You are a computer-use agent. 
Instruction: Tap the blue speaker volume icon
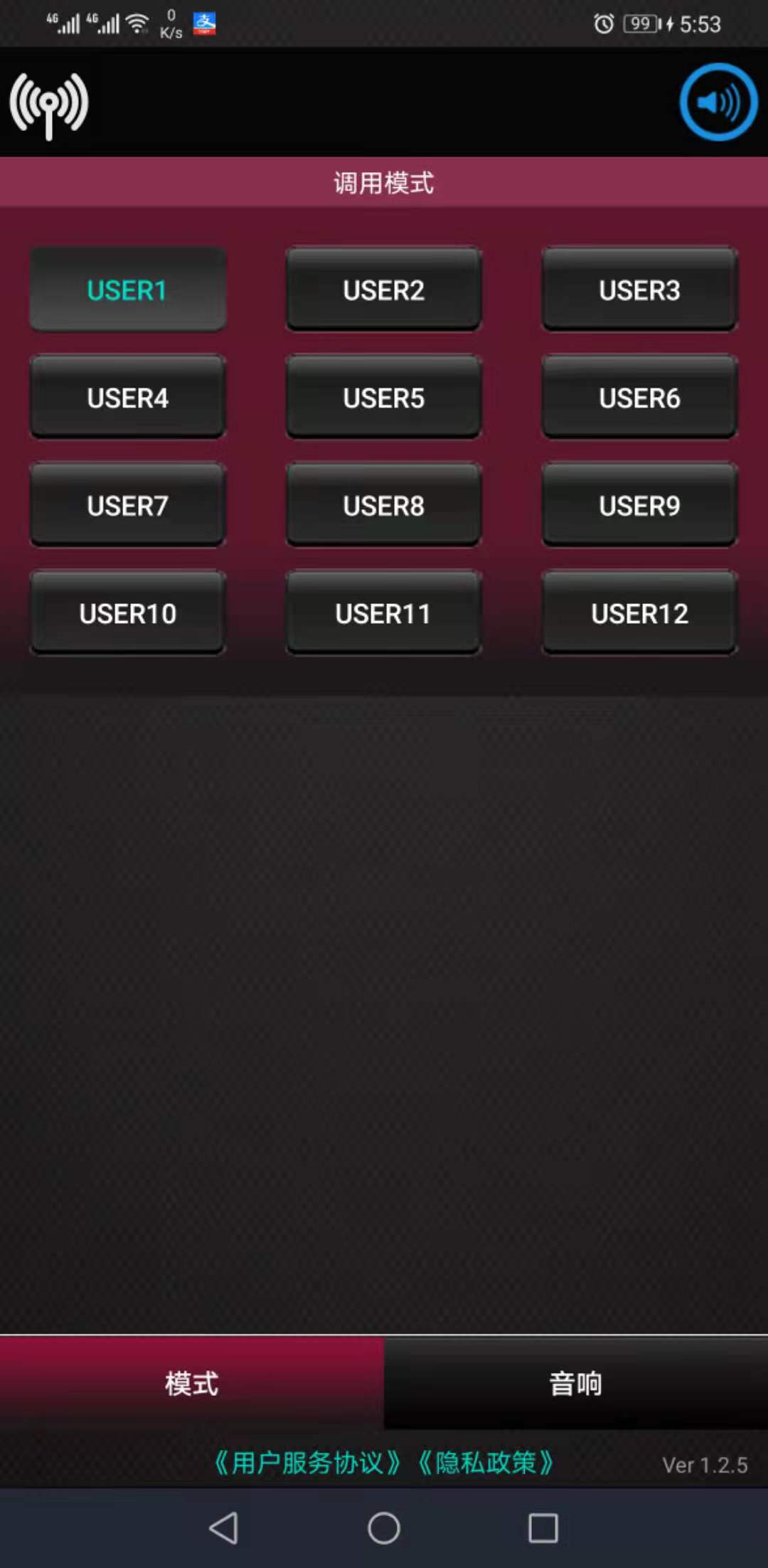718,102
